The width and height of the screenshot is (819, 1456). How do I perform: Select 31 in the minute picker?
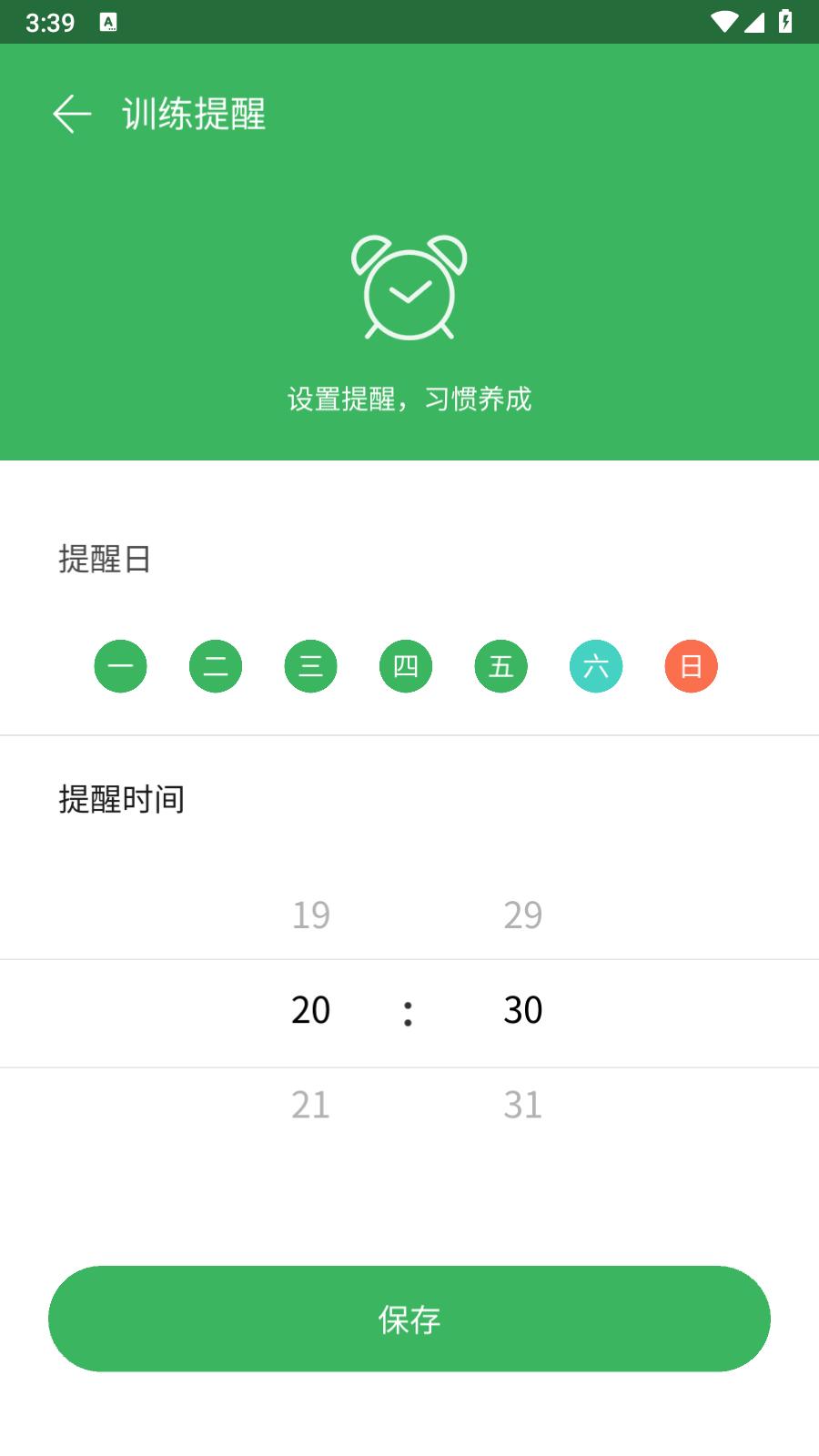click(522, 1105)
